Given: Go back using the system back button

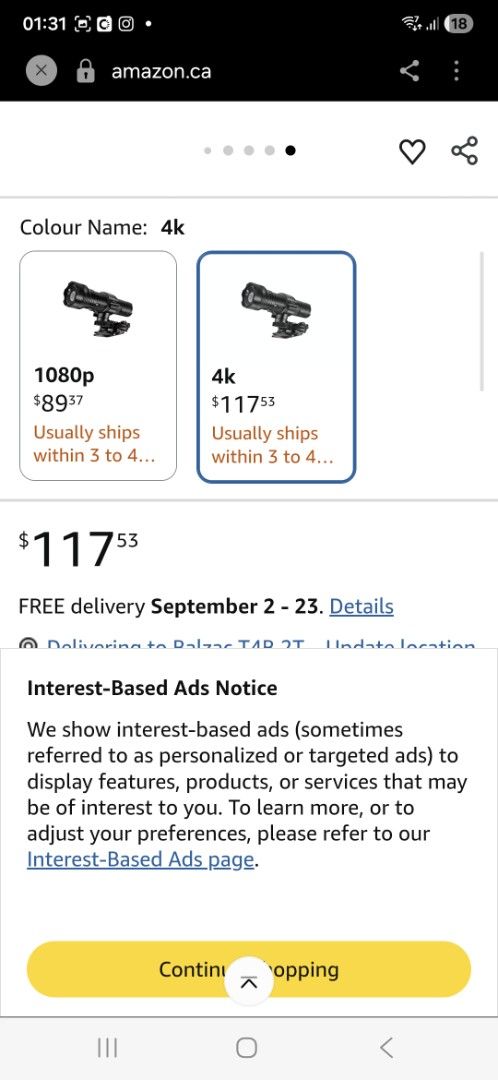Looking at the screenshot, I should pyautogui.click(x=386, y=1048).
